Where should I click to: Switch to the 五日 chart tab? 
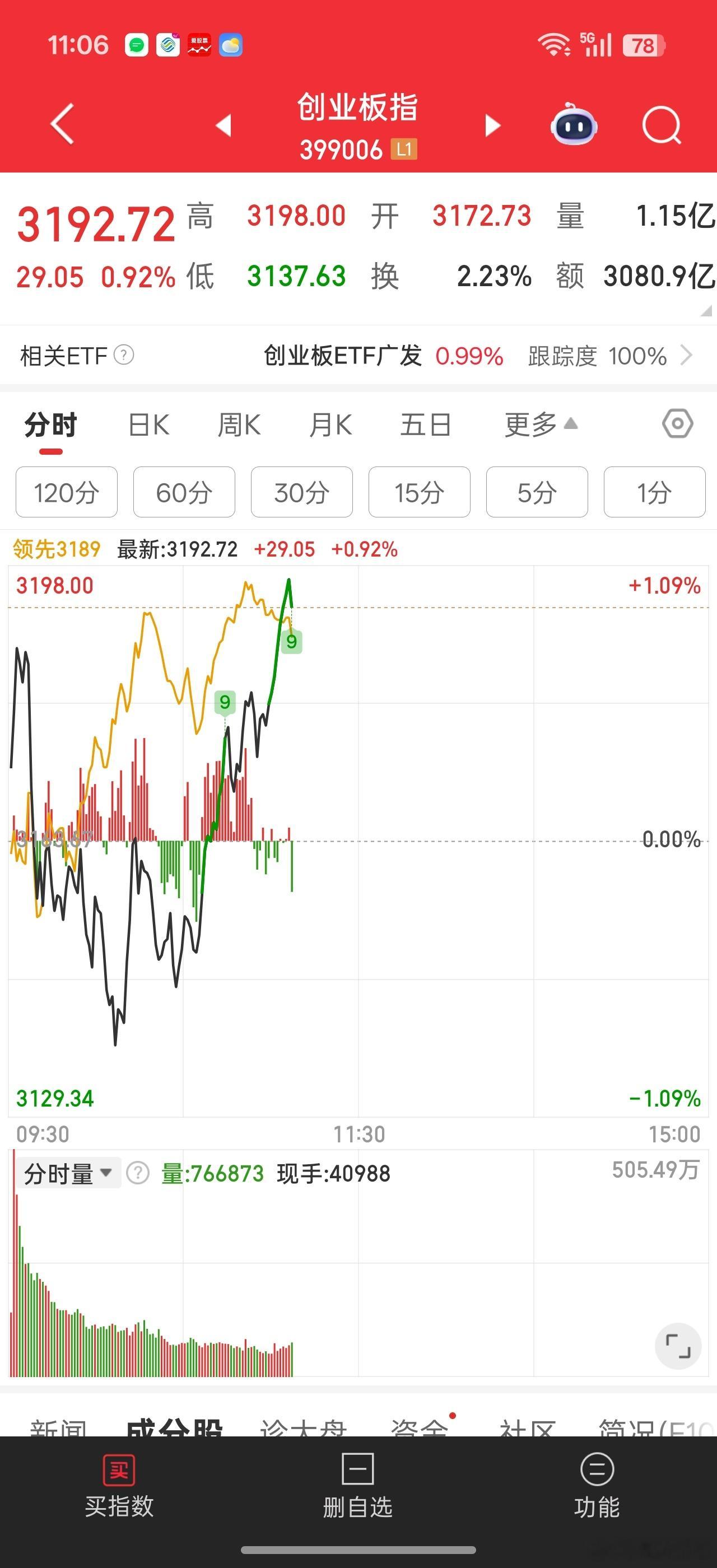(426, 425)
